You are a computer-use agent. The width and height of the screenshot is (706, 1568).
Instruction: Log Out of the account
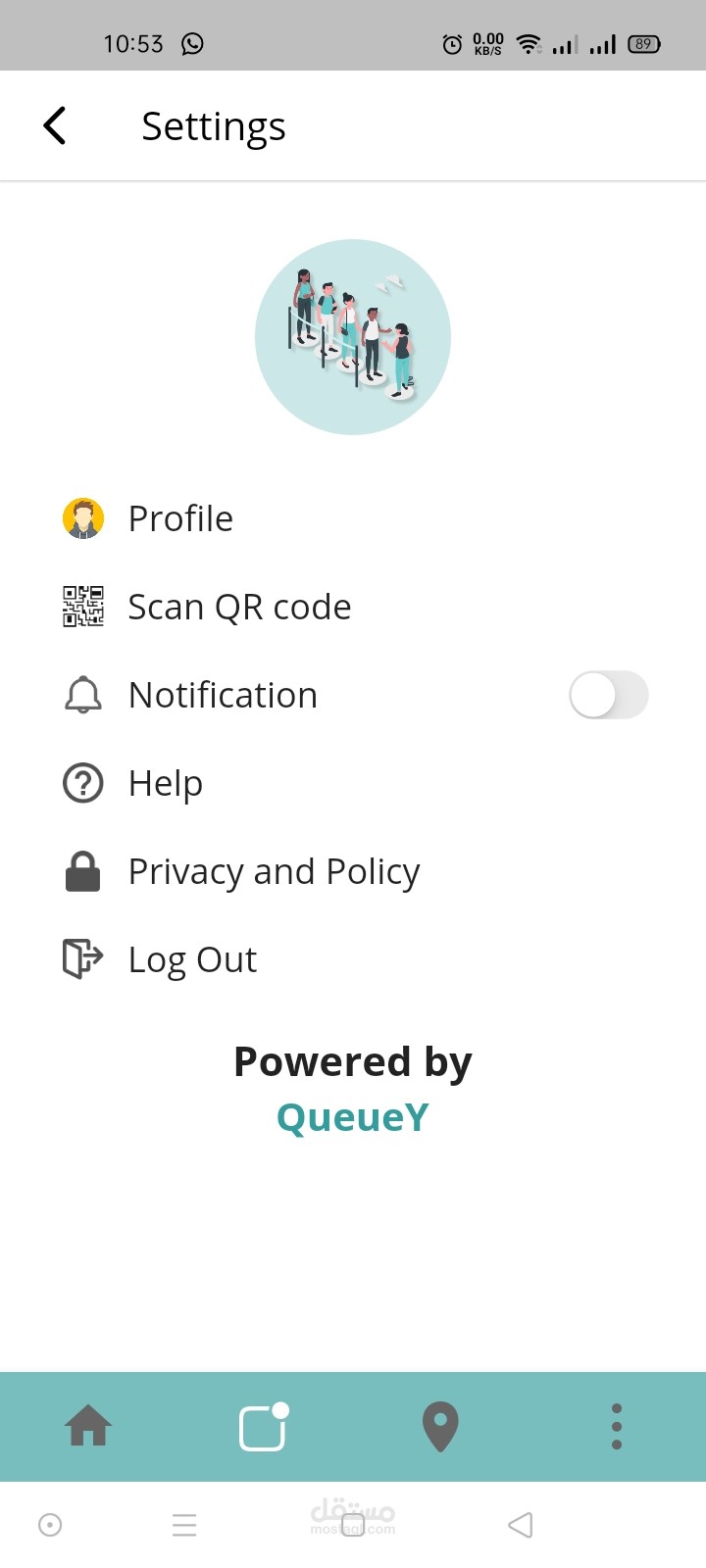click(x=192, y=959)
